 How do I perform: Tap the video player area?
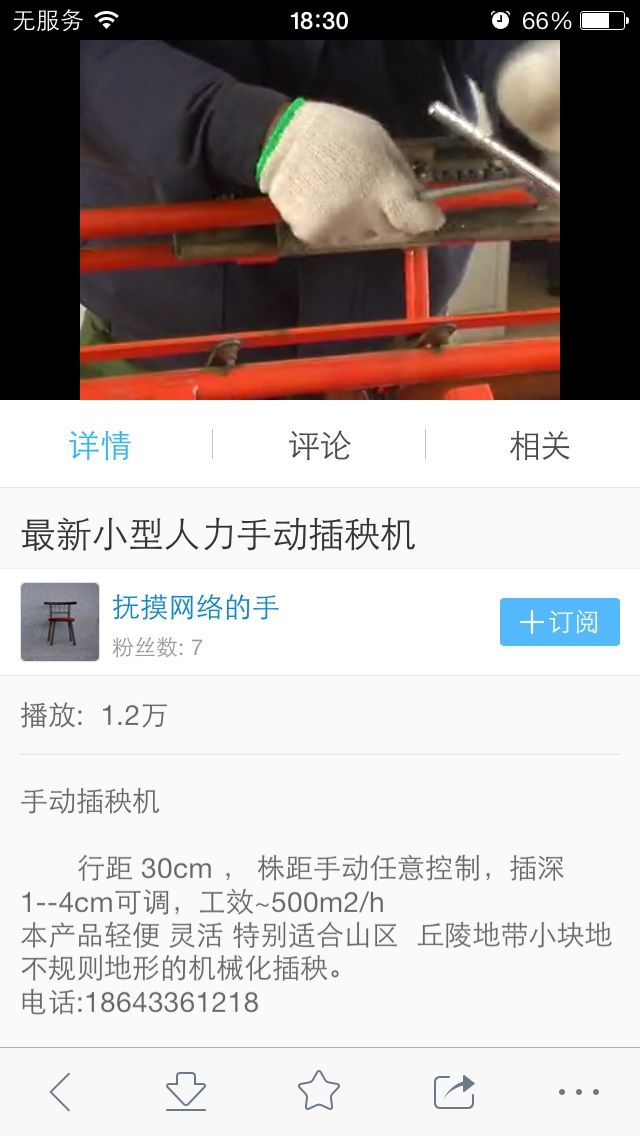[320, 220]
